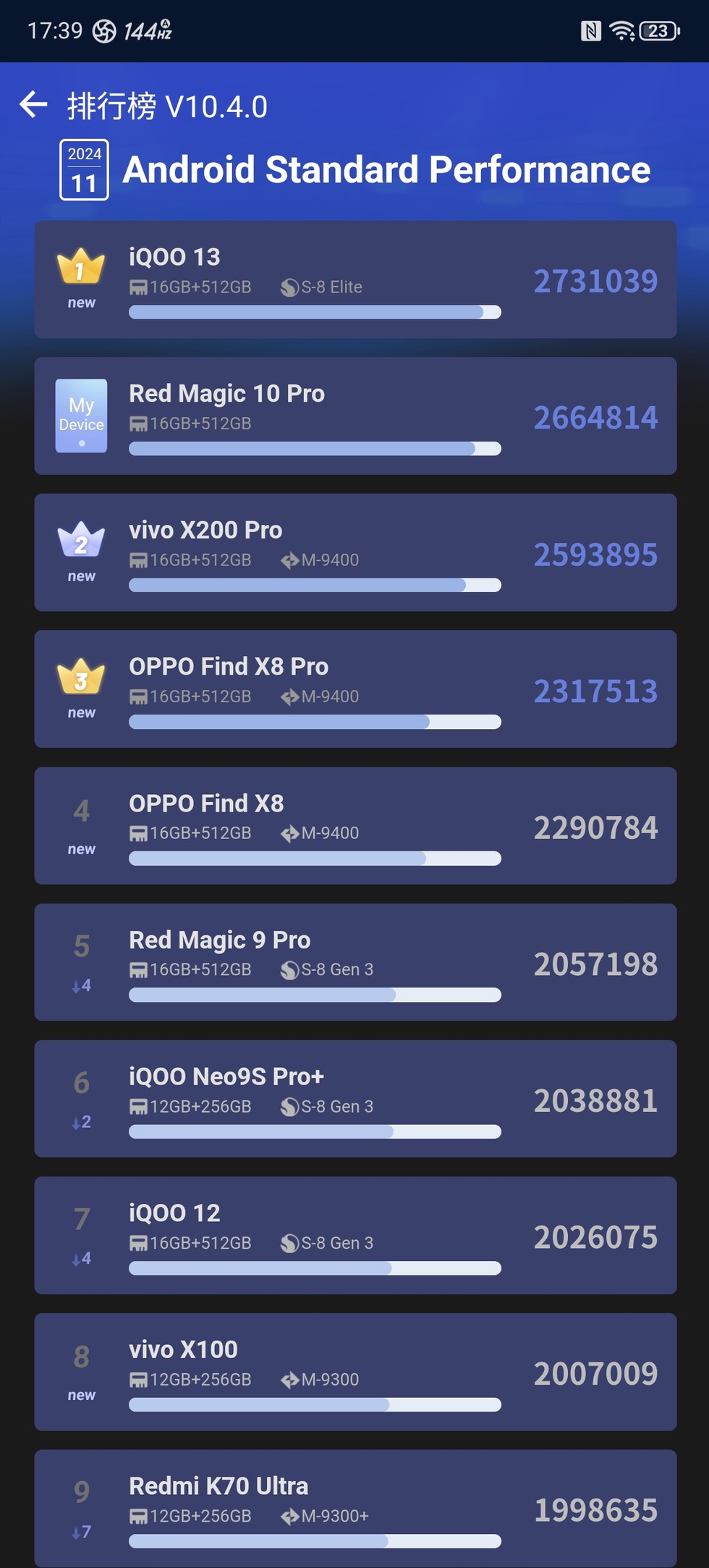Screen dimensions: 709x1568
Task: Open the iQOO Neo9S Pro+ entry
Action: tap(354, 1099)
